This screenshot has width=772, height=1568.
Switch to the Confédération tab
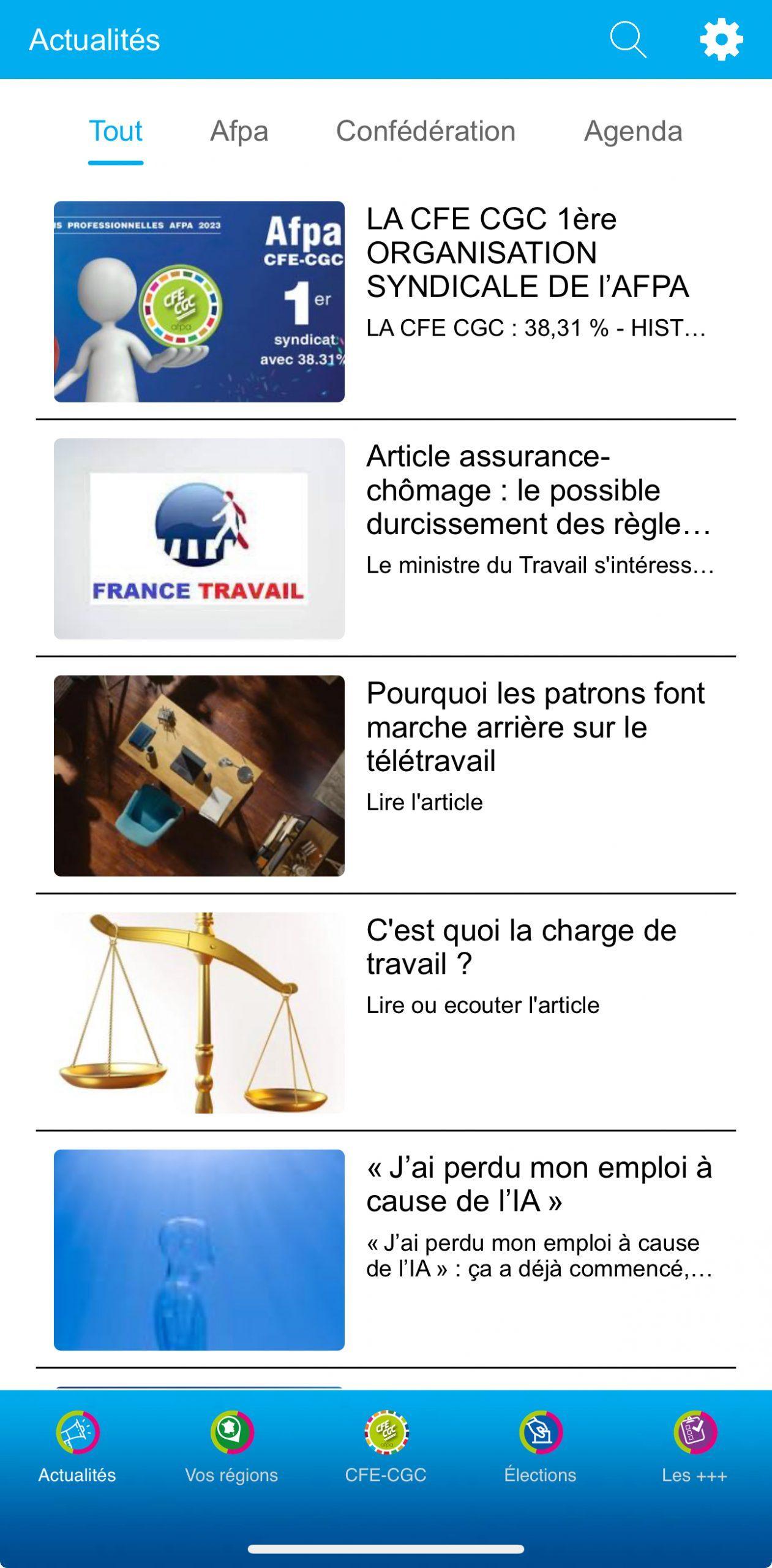click(425, 131)
